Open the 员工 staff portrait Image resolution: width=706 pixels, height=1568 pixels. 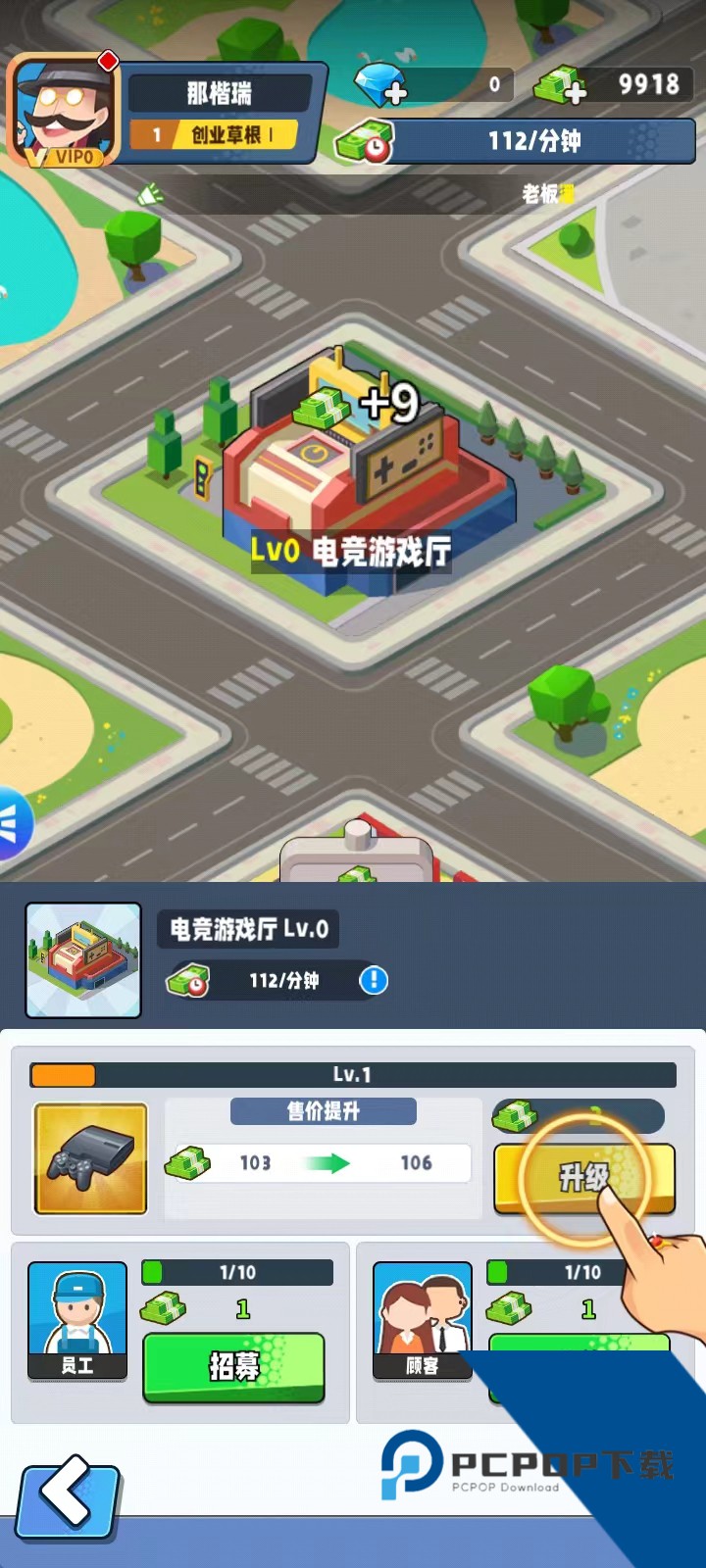(77, 1321)
